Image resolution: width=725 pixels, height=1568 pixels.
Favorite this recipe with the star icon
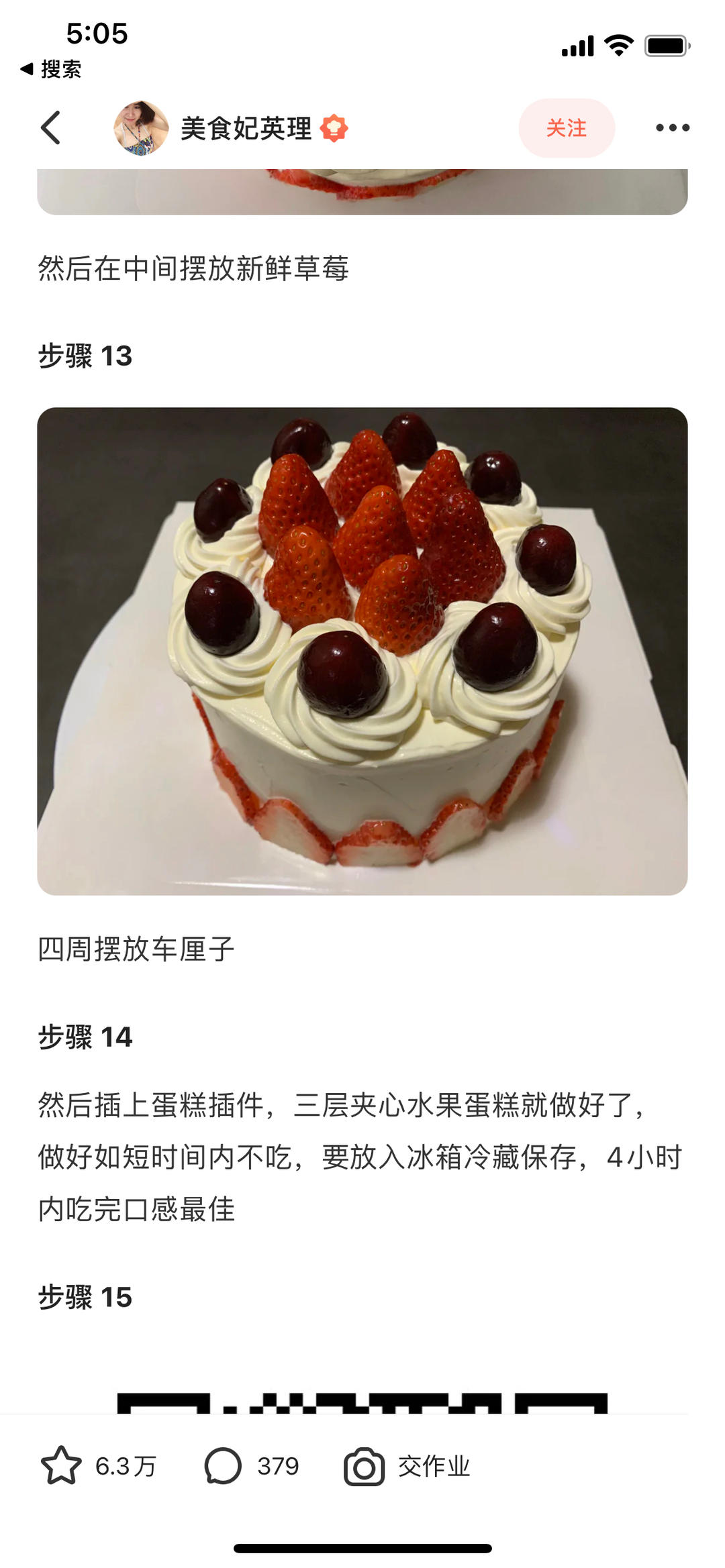coord(61,1466)
